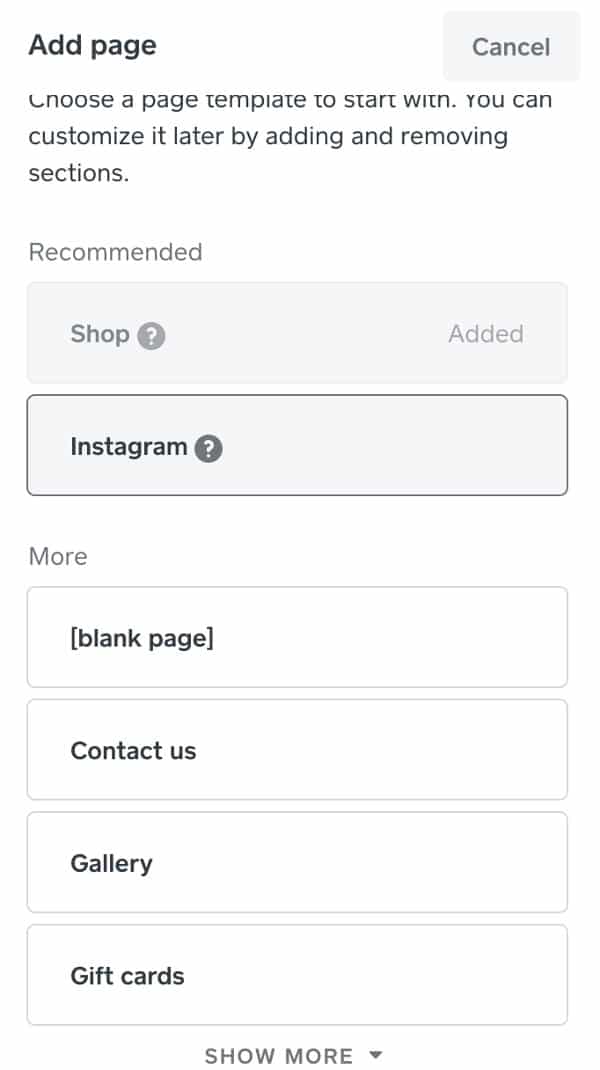Image resolution: width=600 pixels, height=1070 pixels.
Task: Open the help icon beside Shop
Action: (x=151, y=336)
